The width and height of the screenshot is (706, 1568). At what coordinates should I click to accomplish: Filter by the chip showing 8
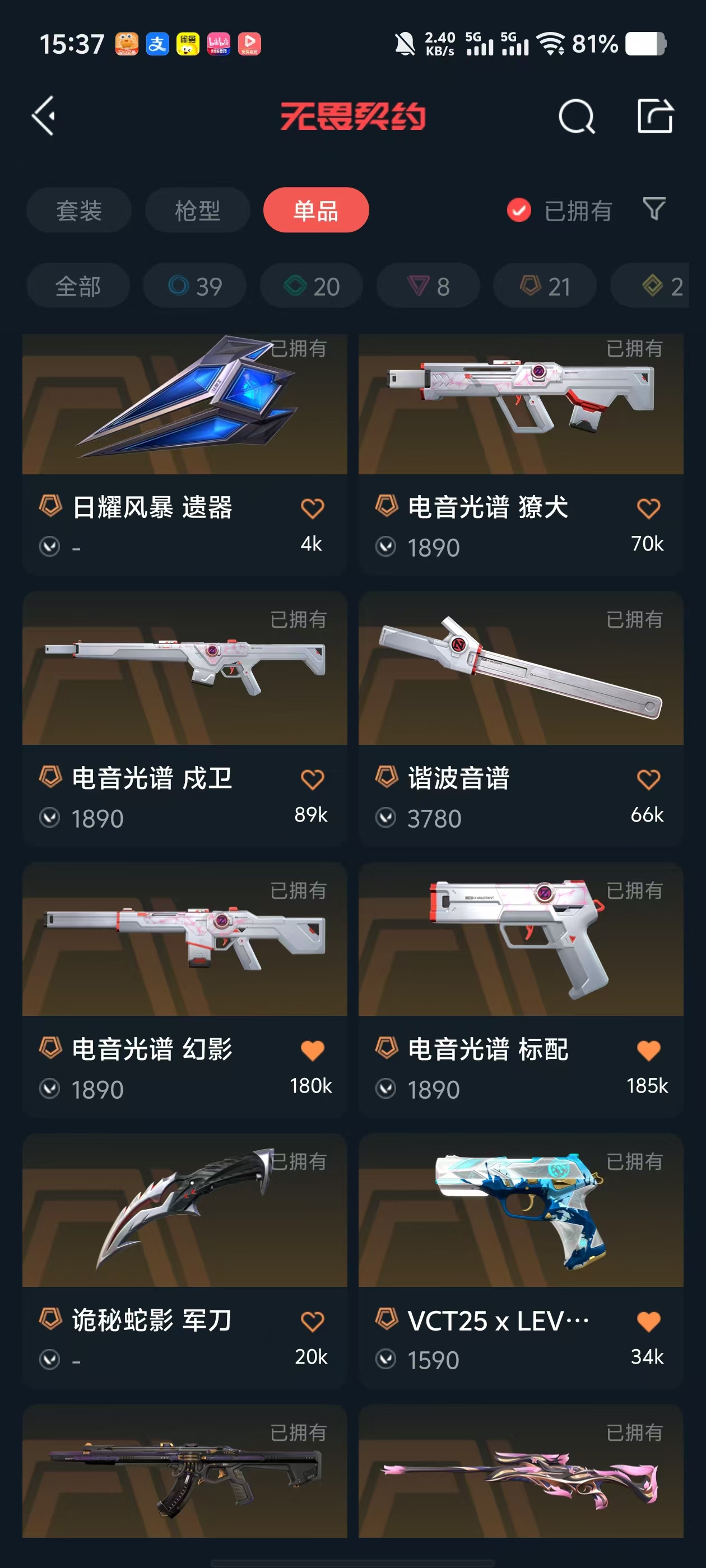point(428,286)
